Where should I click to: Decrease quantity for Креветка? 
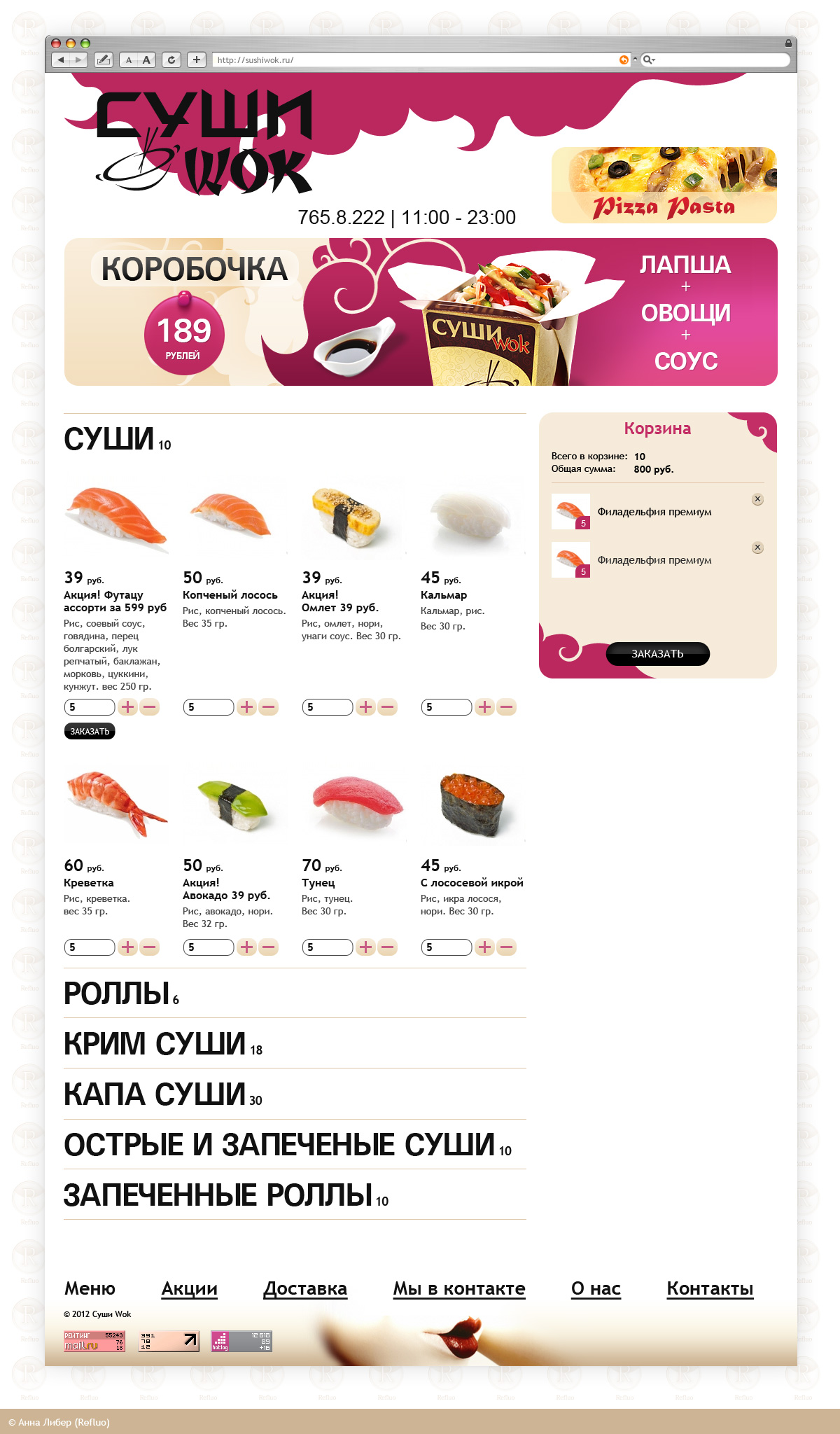click(150, 947)
